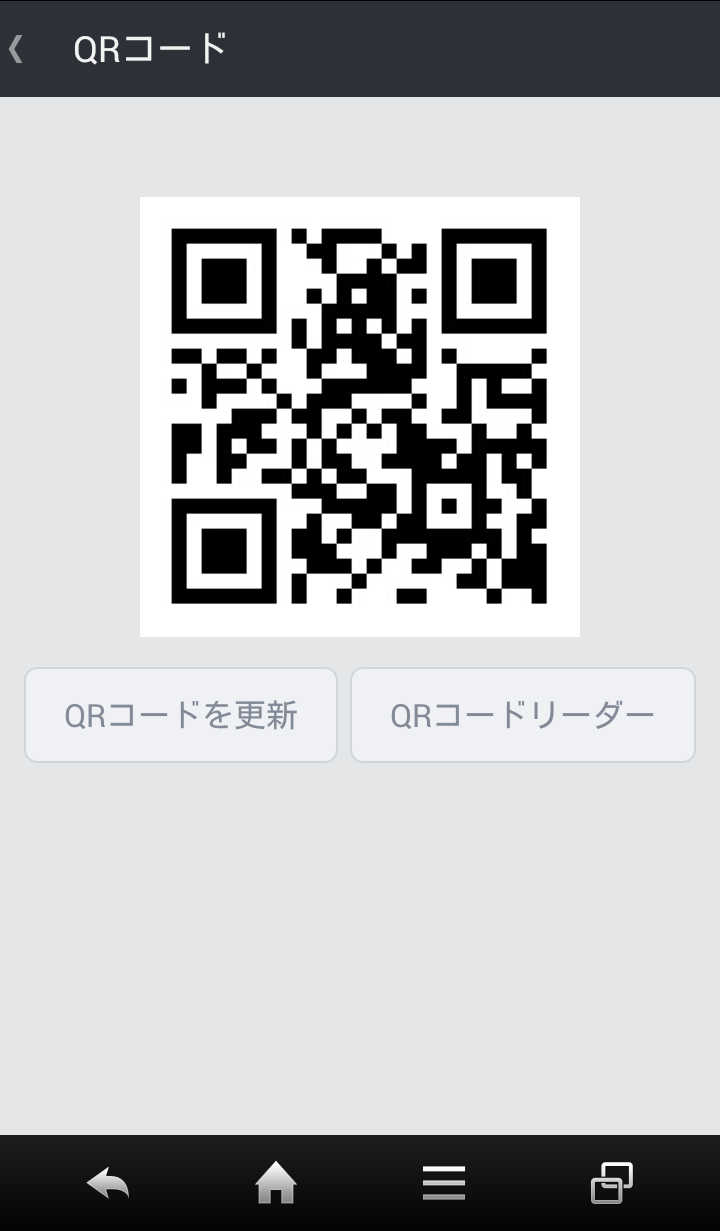Return to previous screen using header back arrow
The height and width of the screenshot is (1231, 720).
click(x=15, y=47)
